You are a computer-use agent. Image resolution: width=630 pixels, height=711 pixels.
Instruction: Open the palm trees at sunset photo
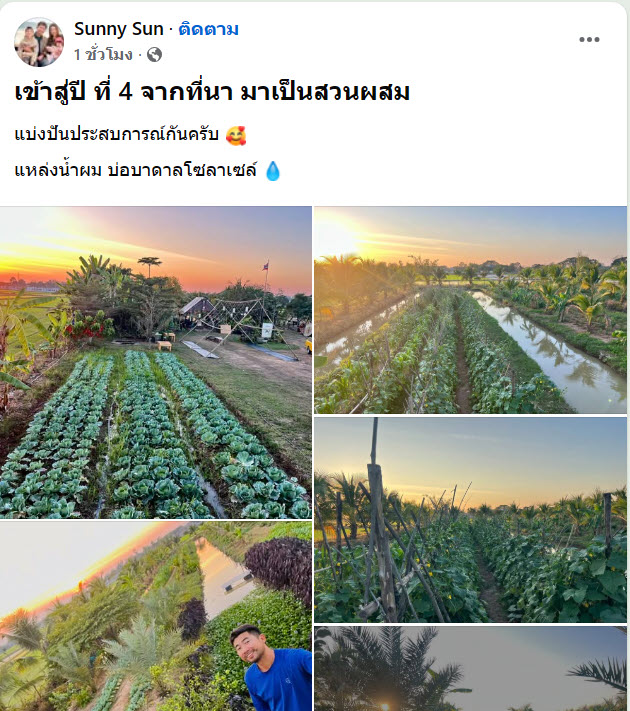coord(470,668)
